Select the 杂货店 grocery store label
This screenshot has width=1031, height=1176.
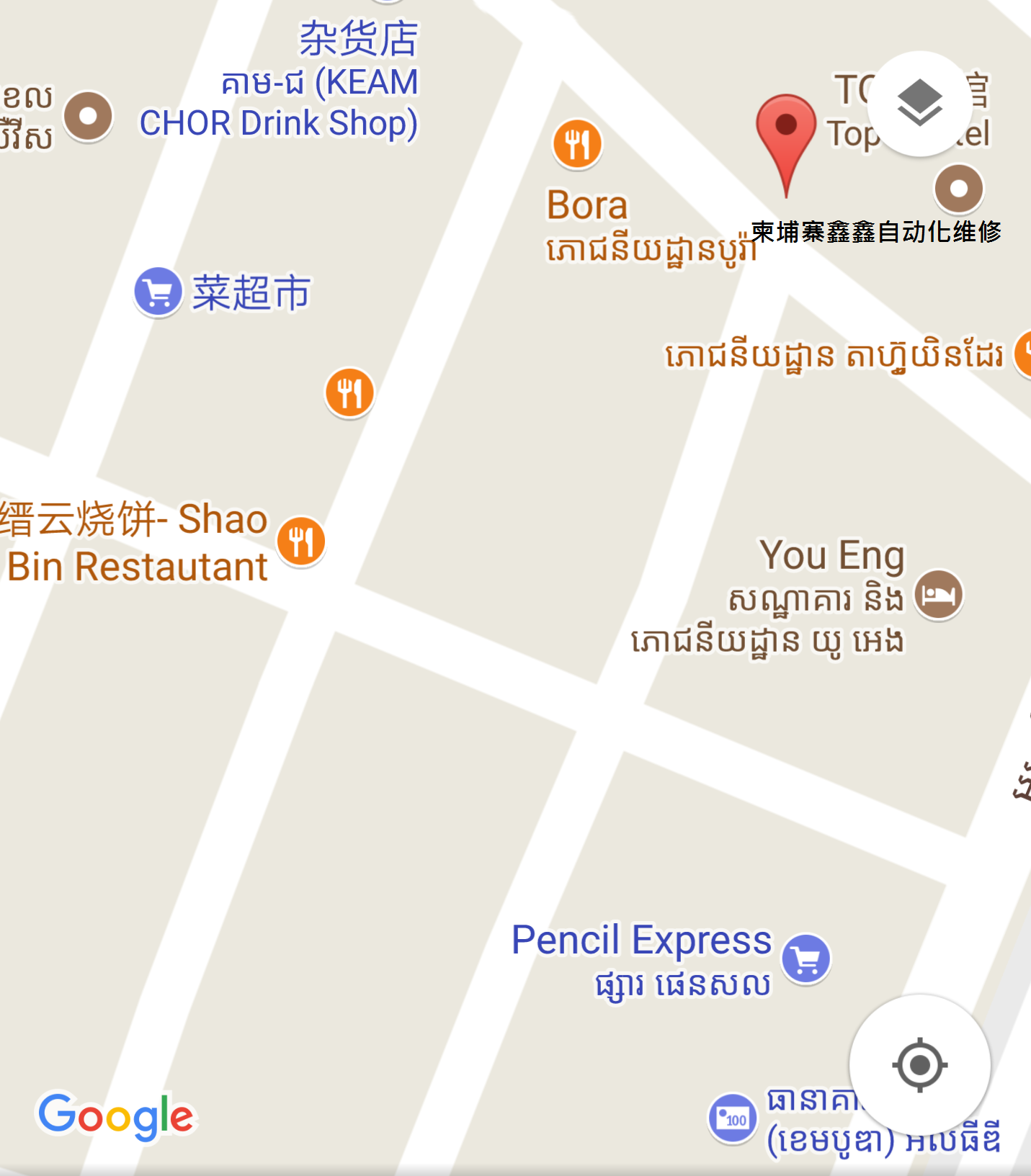357,38
